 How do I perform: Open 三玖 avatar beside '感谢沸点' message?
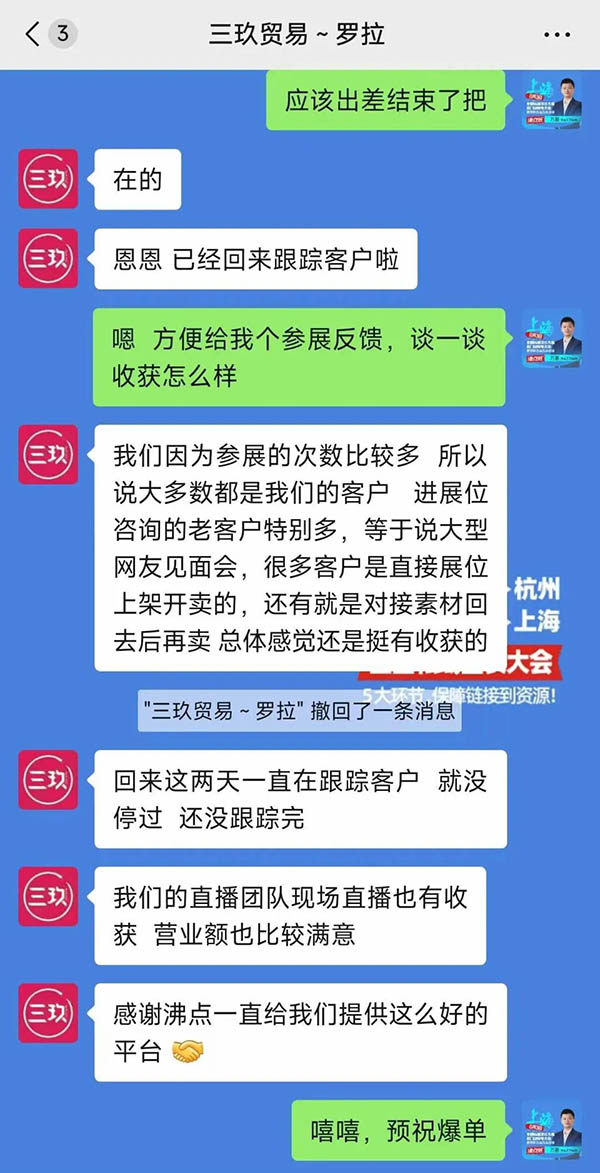click(48, 1012)
